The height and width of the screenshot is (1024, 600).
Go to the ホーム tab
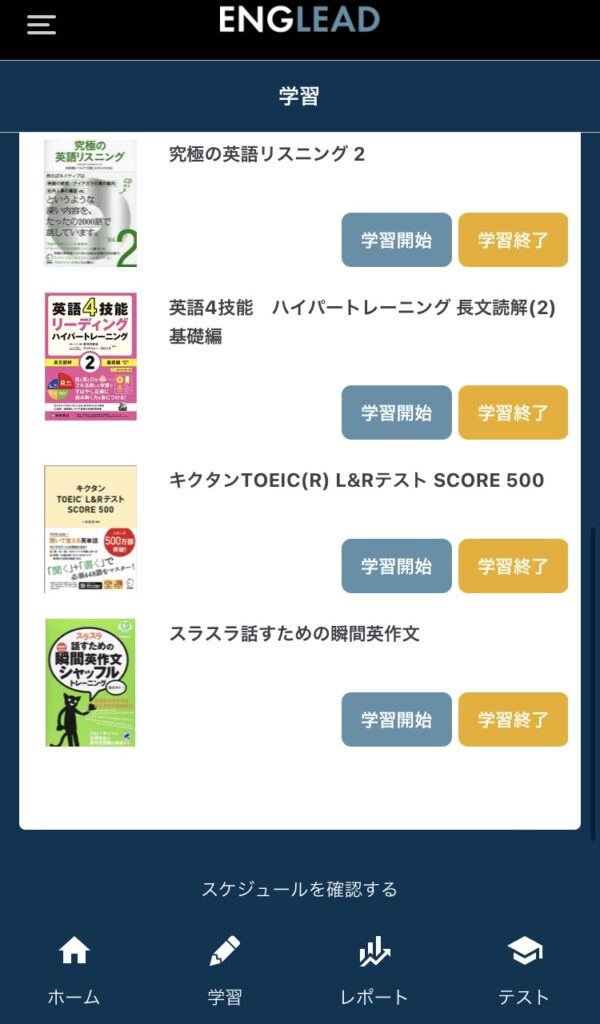[x=74, y=968]
